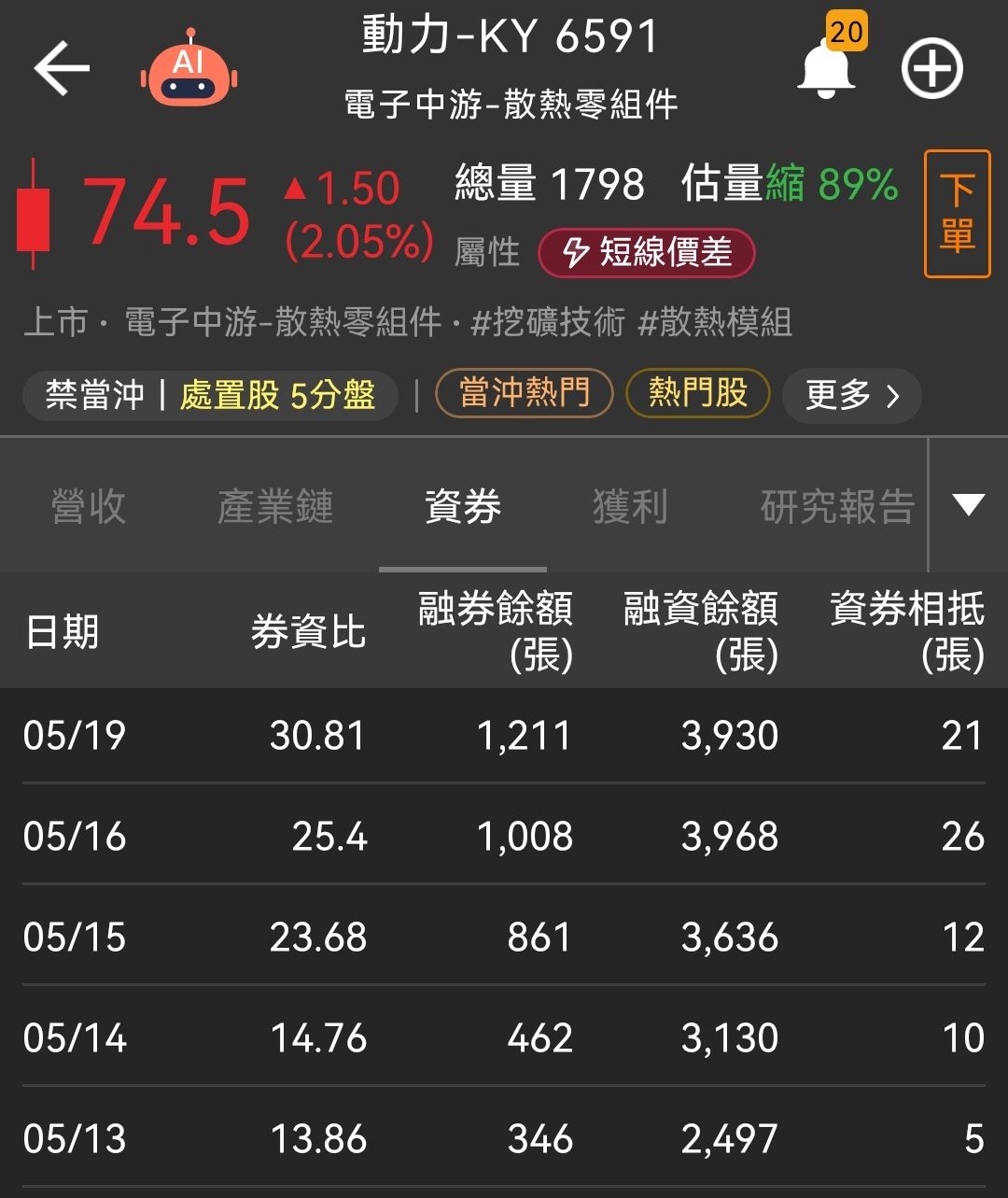Expand the tab list dropdown arrow
The width and height of the screenshot is (1008, 1198).
click(x=968, y=505)
